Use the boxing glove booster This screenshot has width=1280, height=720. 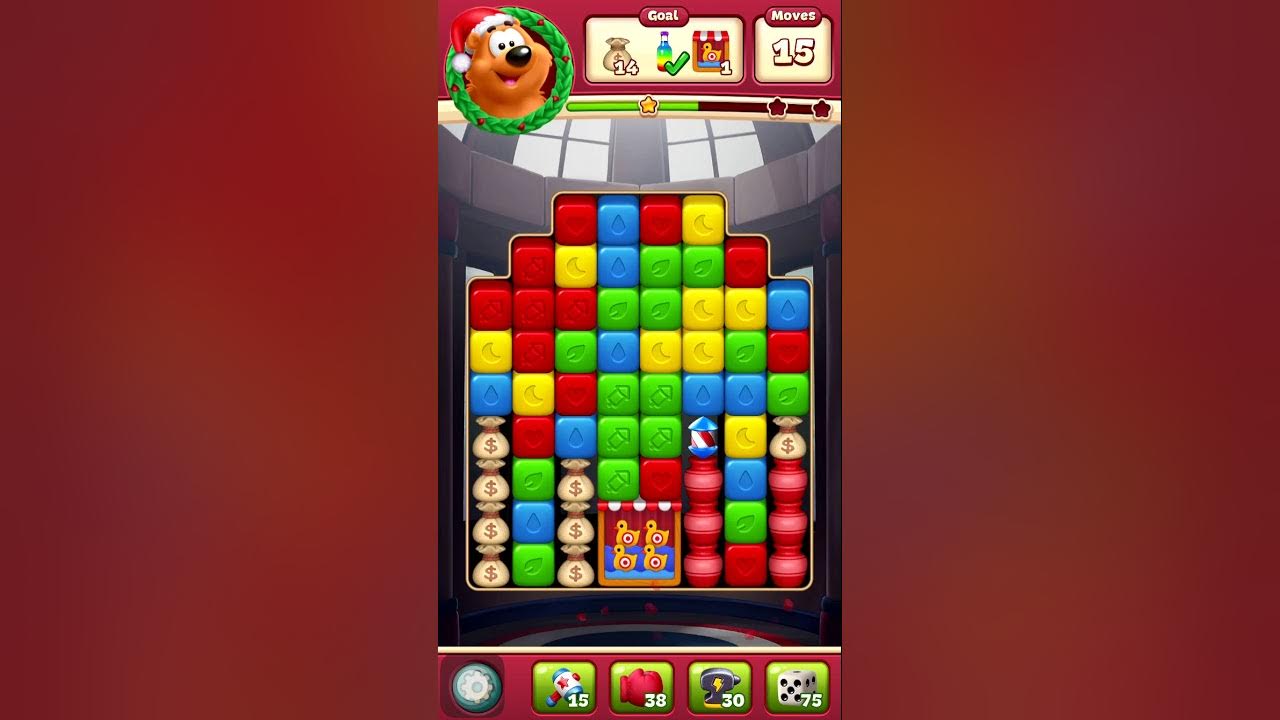click(x=641, y=687)
